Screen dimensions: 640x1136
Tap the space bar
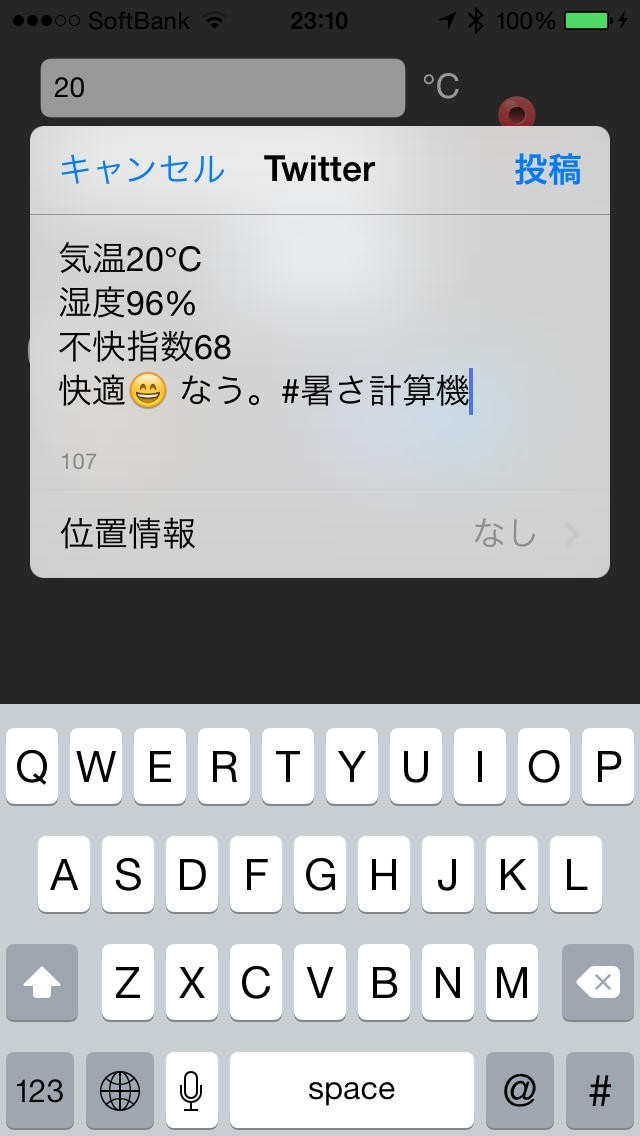click(x=351, y=1090)
